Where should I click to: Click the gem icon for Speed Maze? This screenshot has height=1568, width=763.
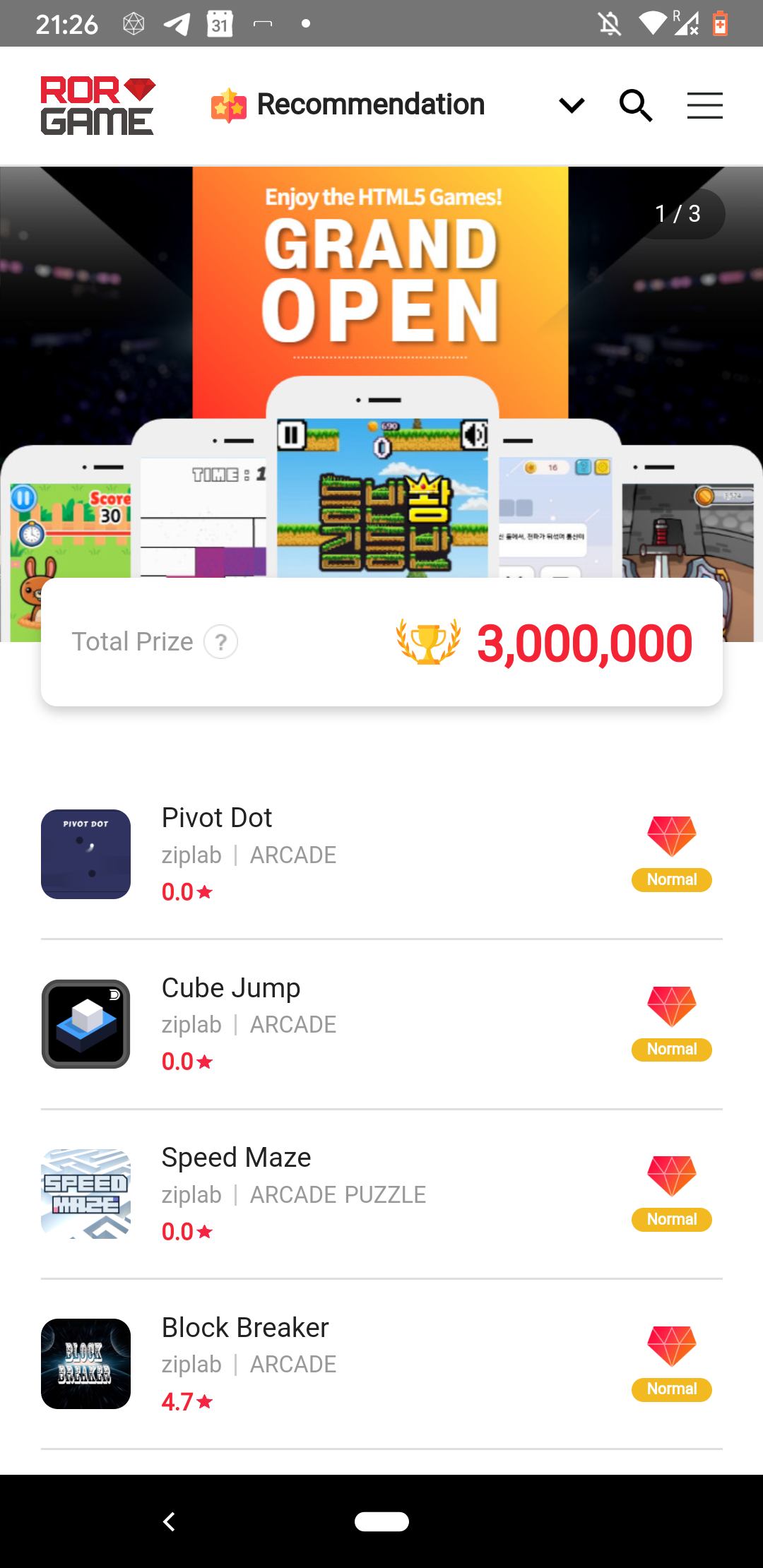(x=671, y=1177)
